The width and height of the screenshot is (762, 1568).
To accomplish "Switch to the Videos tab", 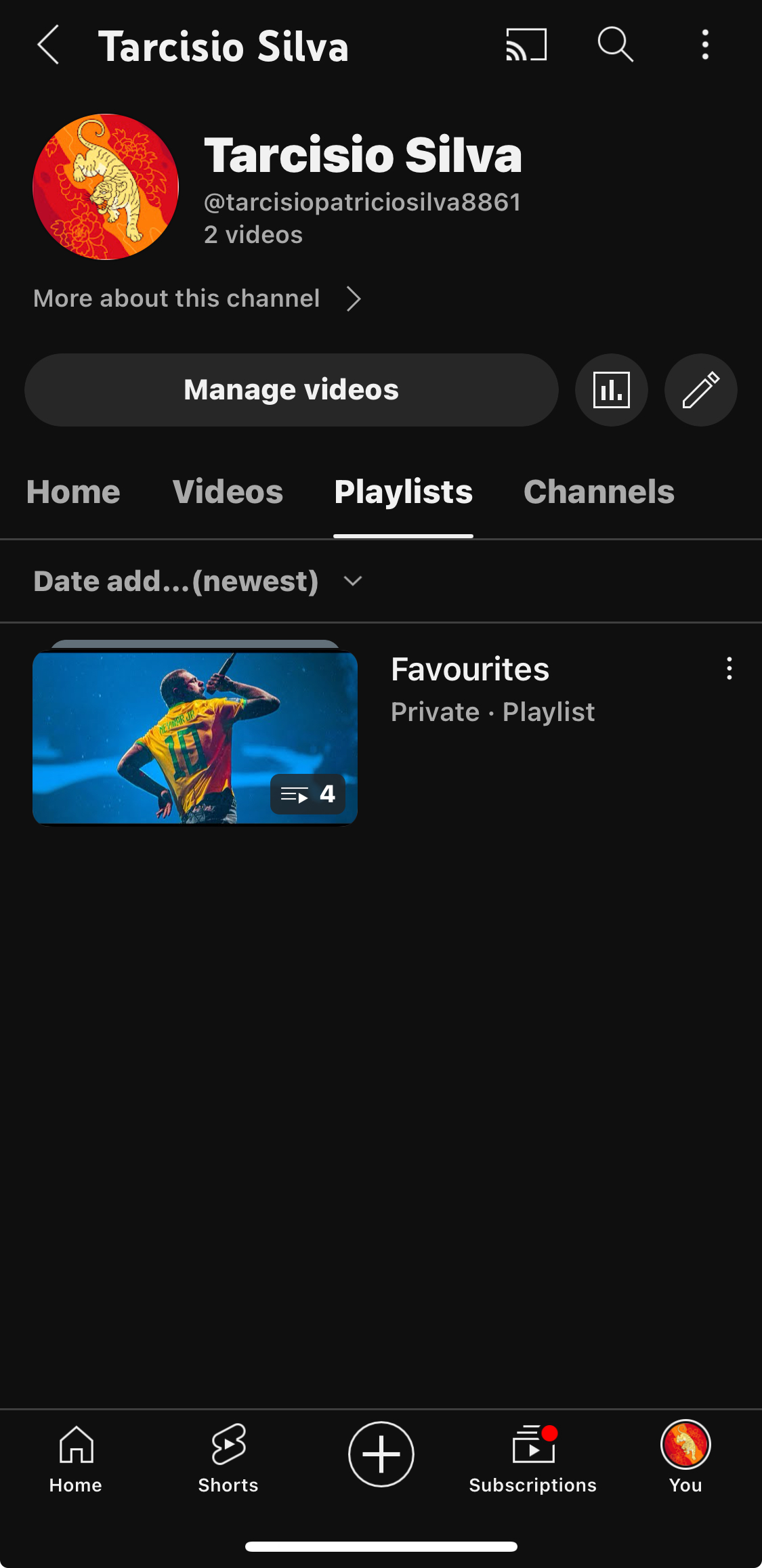I will [x=228, y=492].
